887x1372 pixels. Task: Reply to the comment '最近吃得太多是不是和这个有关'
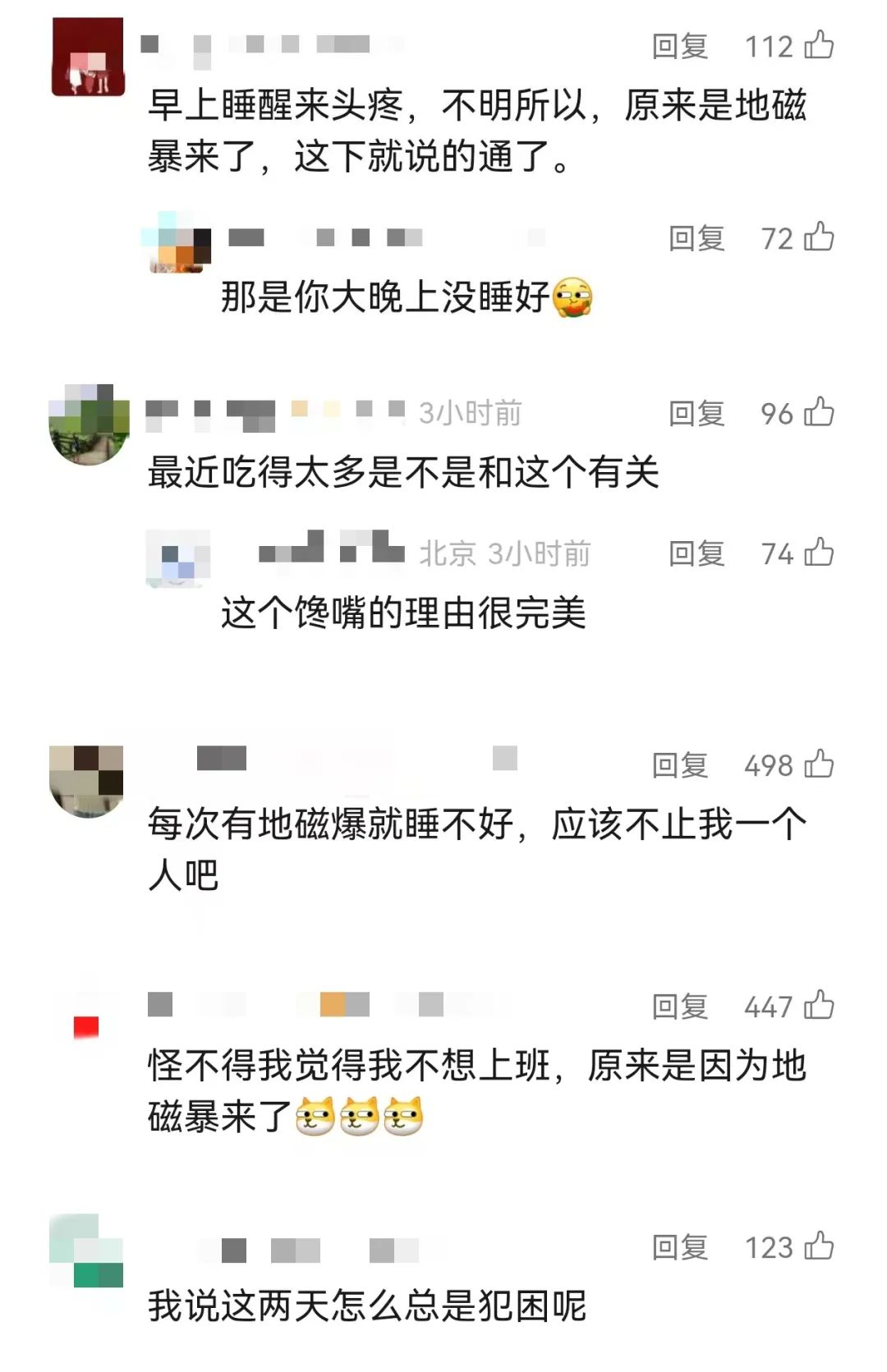696,414
